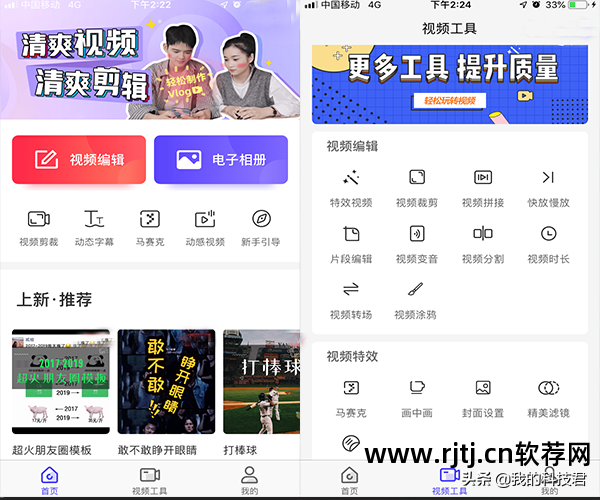The image size is (600, 500).
Task: Open the 新手引导 guide
Action: tap(260, 226)
